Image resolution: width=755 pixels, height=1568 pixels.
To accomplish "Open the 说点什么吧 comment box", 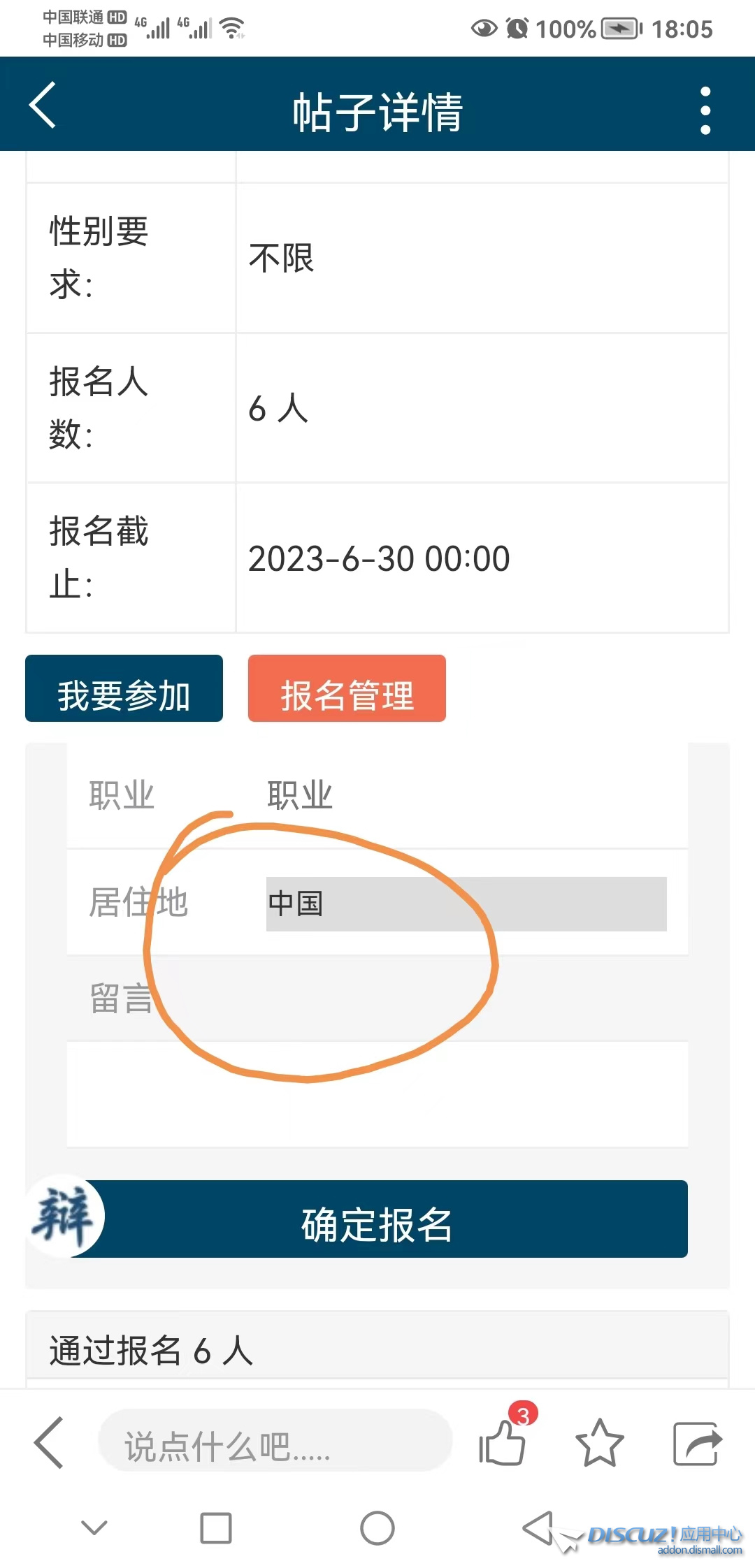I will click(274, 1442).
